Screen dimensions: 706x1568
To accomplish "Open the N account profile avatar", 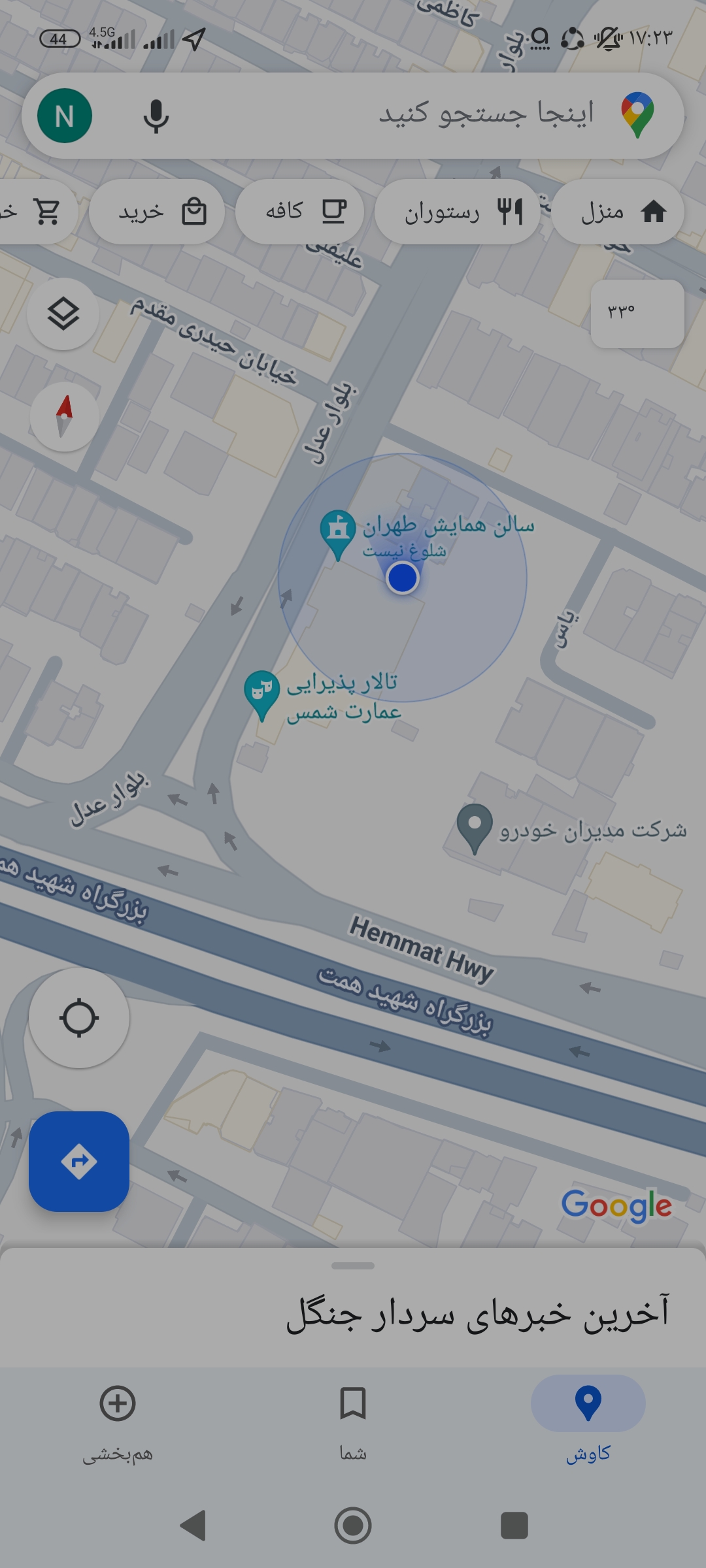I will pos(64,116).
